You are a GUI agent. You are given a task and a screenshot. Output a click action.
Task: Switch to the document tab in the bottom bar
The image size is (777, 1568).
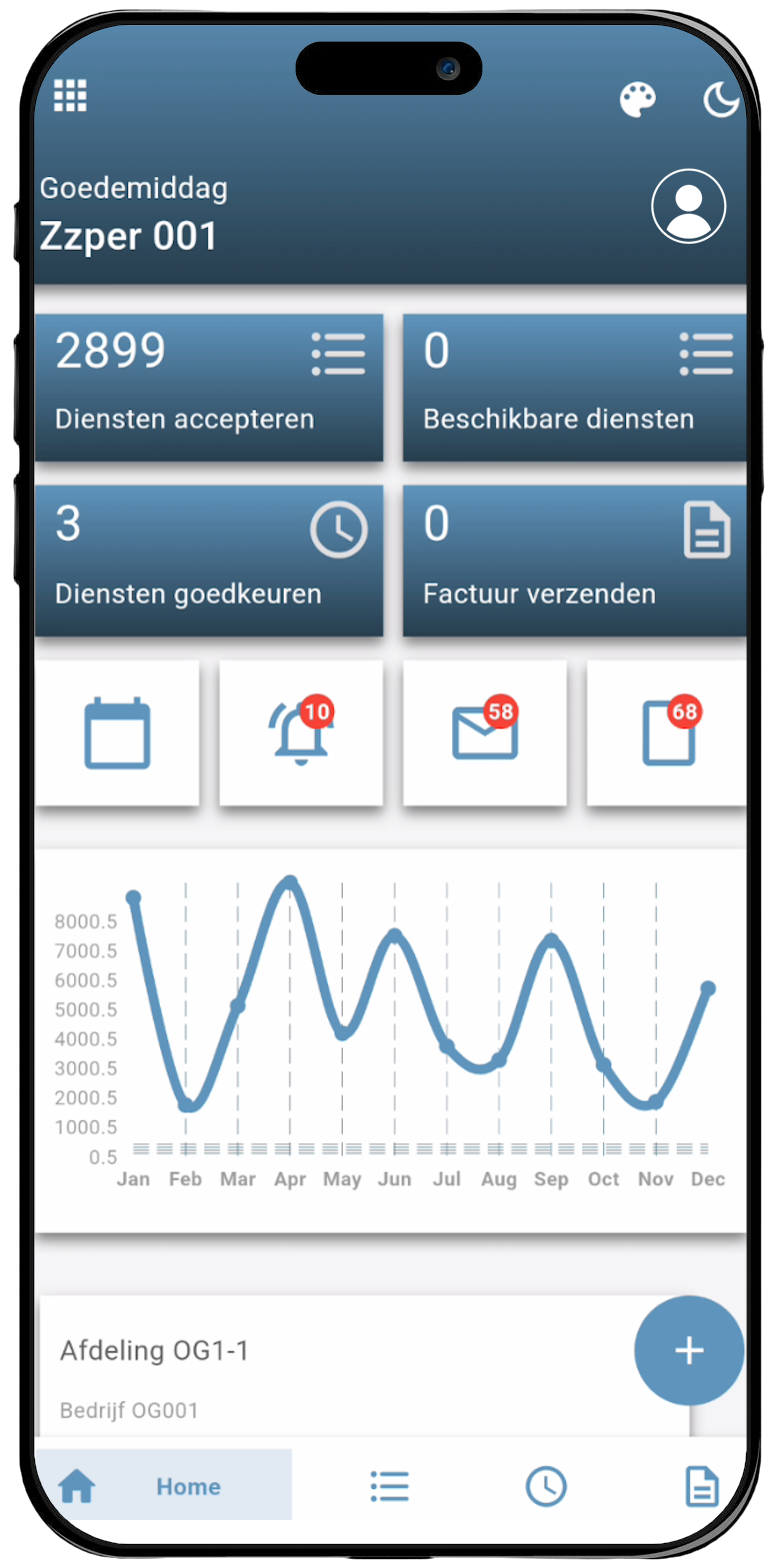pyautogui.click(x=702, y=1486)
